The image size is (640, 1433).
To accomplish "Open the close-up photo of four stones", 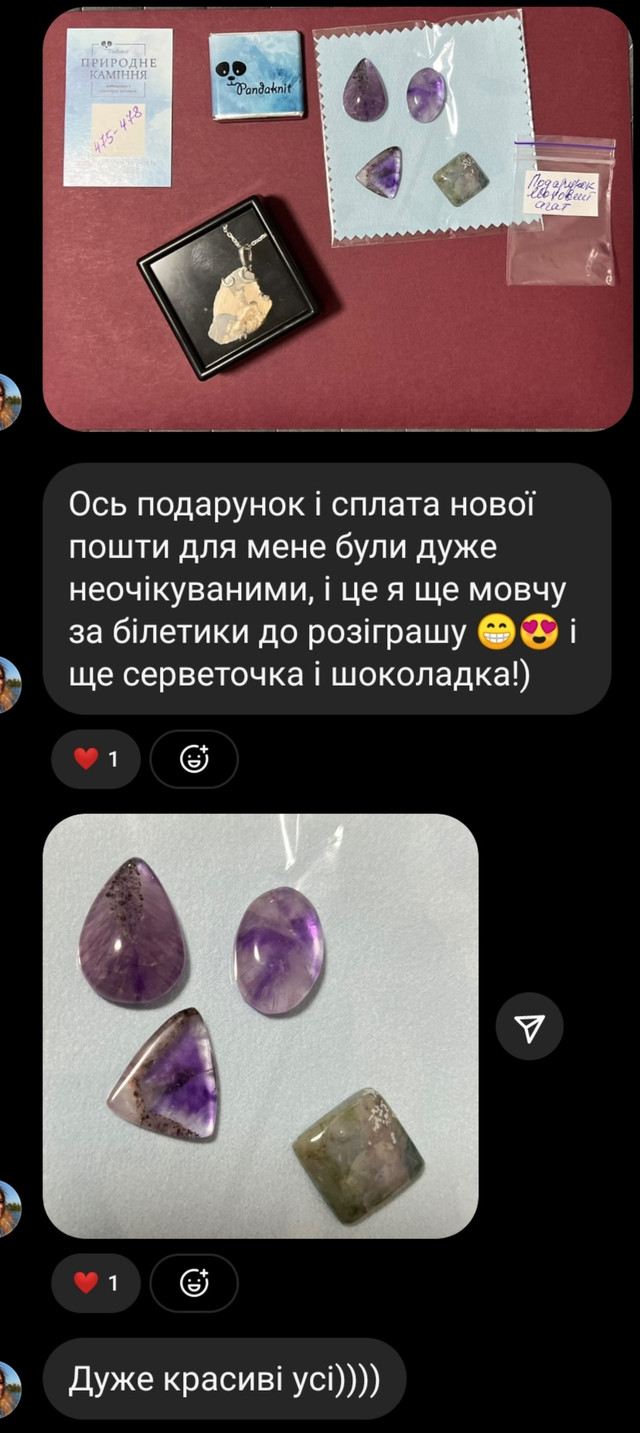I will [260, 1025].
